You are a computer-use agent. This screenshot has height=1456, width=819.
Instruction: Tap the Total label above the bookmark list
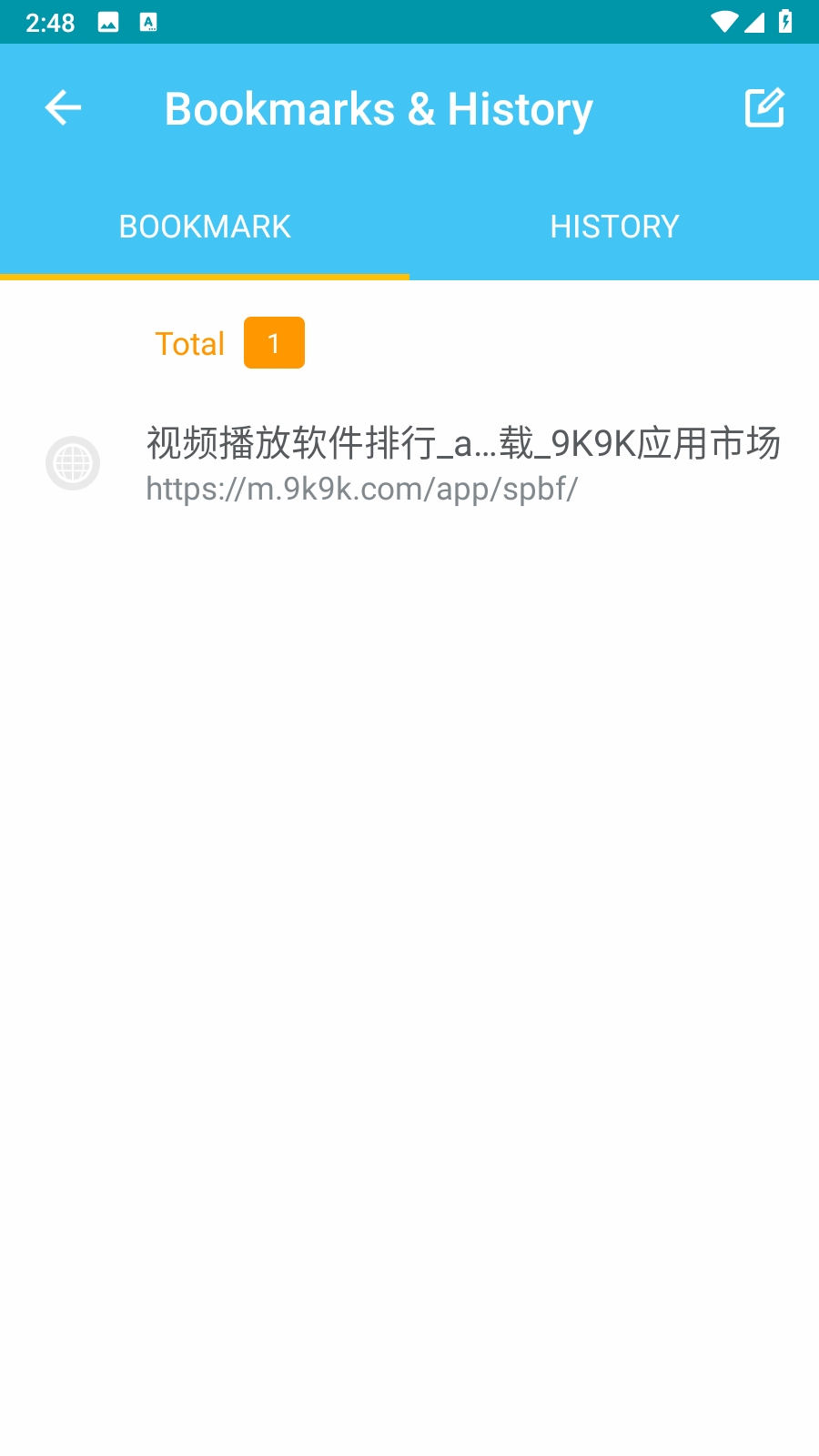tap(189, 343)
